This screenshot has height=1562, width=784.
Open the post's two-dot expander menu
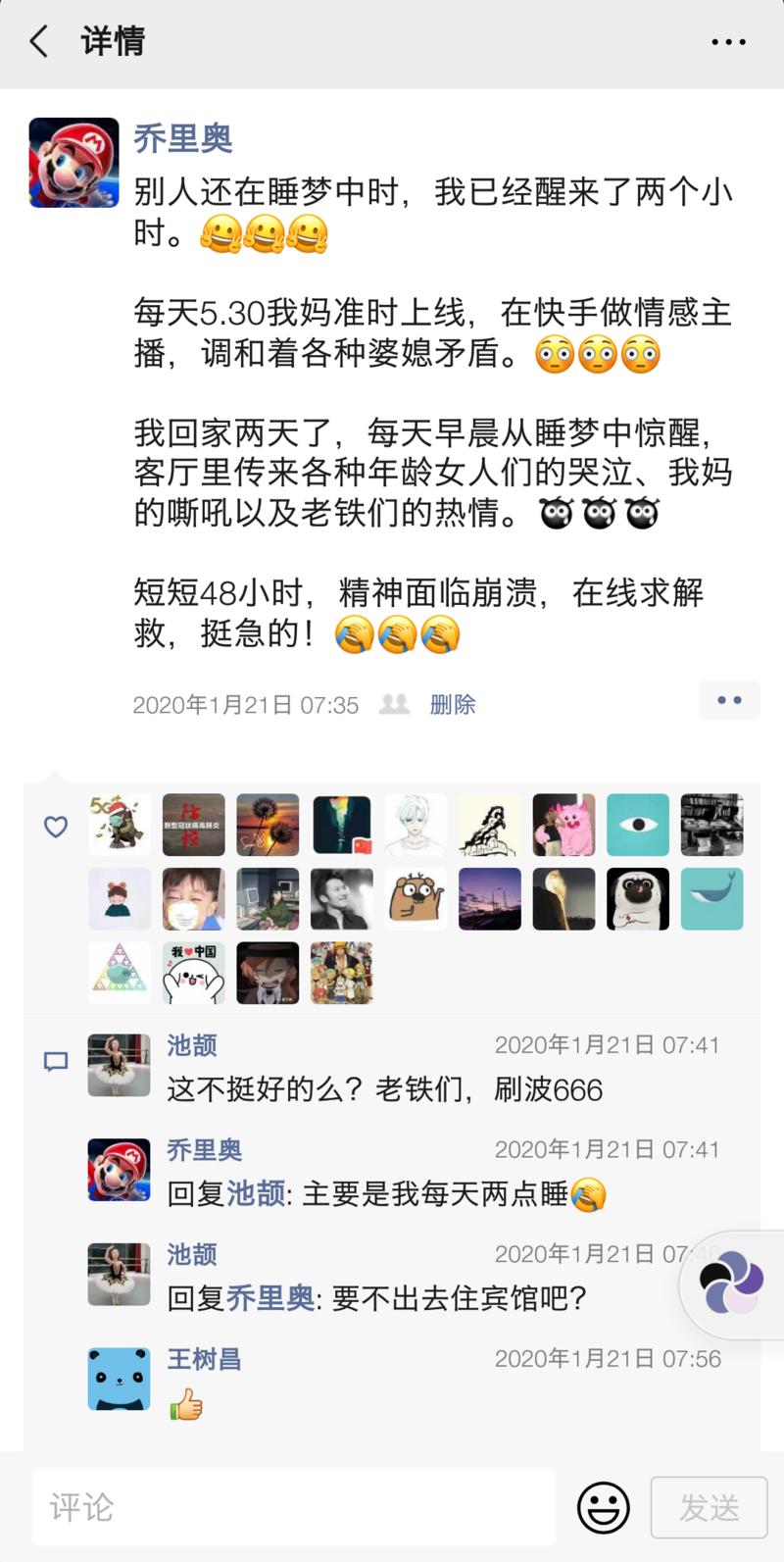click(x=729, y=699)
